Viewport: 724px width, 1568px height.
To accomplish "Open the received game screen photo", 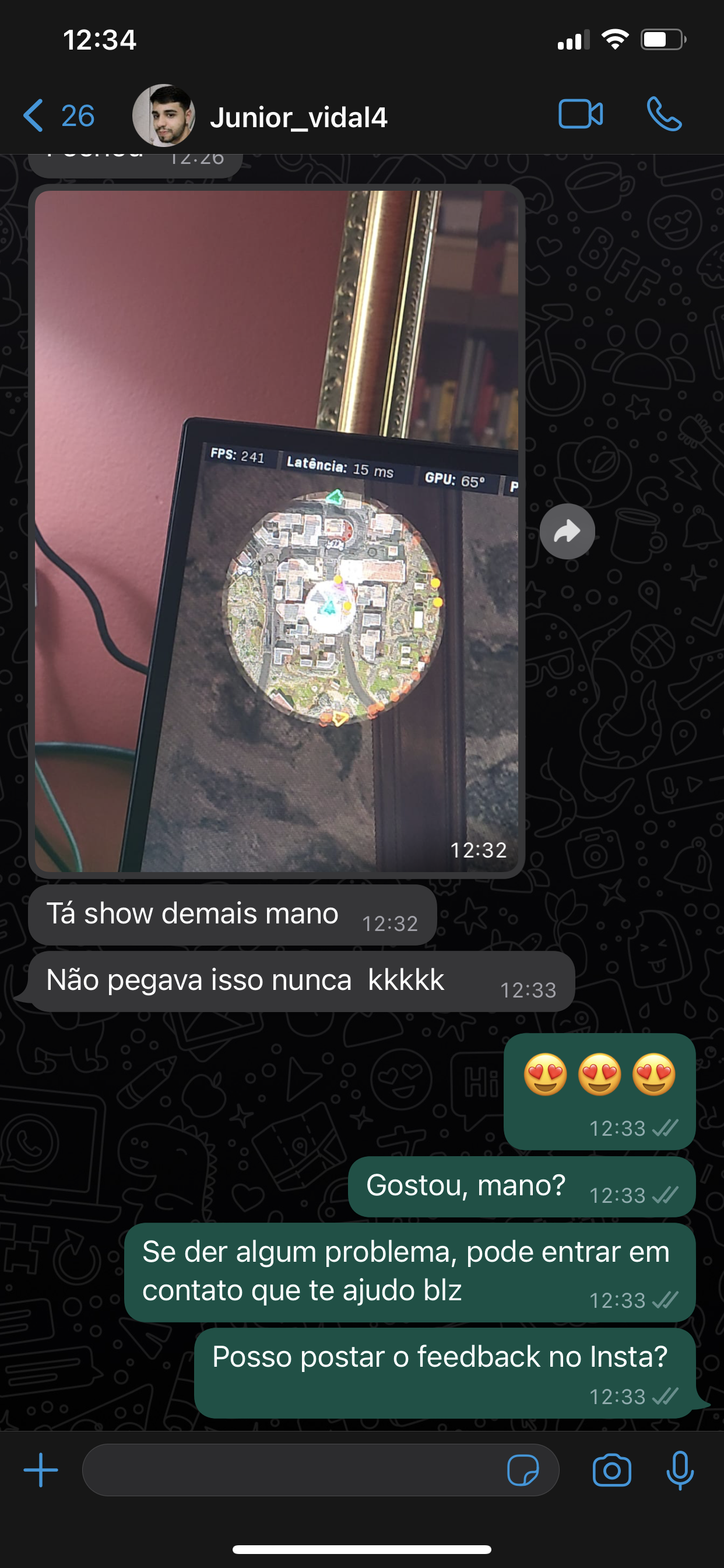I will [277, 531].
